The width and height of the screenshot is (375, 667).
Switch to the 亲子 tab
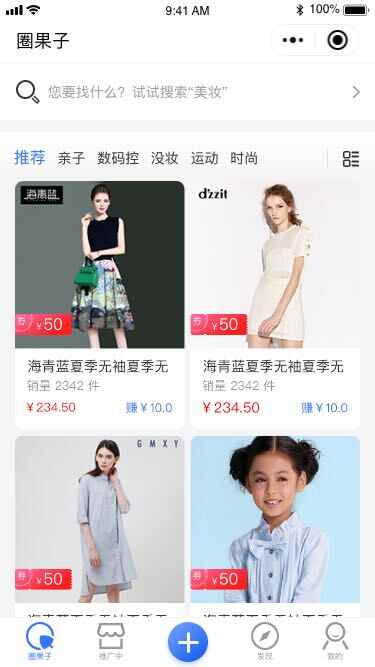click(71, 158)
